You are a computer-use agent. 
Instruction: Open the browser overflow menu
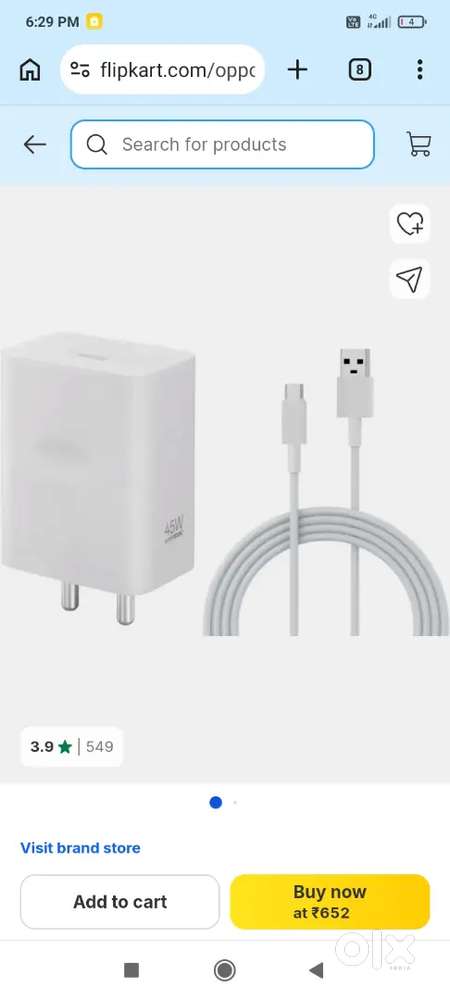tap(419, 70)
